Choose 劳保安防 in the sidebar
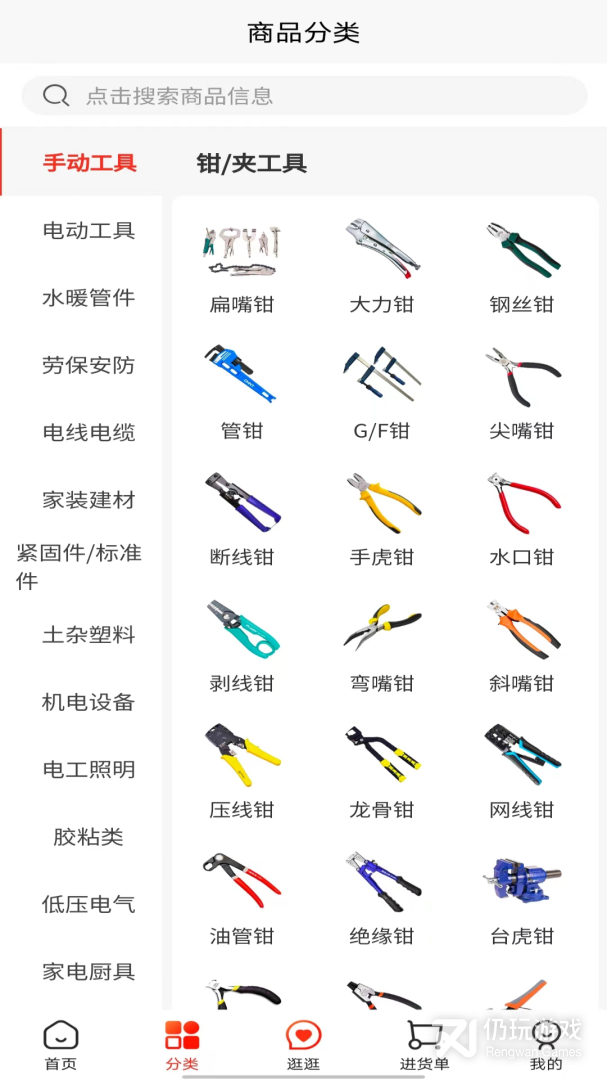Viewport: 607px width, 1080px height. [x=88, y=365]
